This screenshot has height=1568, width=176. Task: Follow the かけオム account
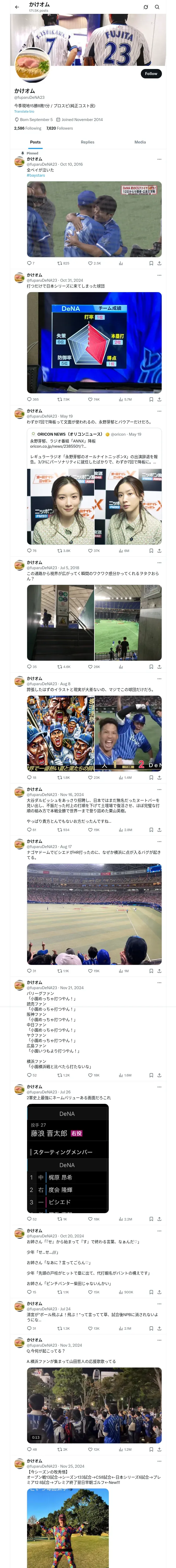point(150,74)
